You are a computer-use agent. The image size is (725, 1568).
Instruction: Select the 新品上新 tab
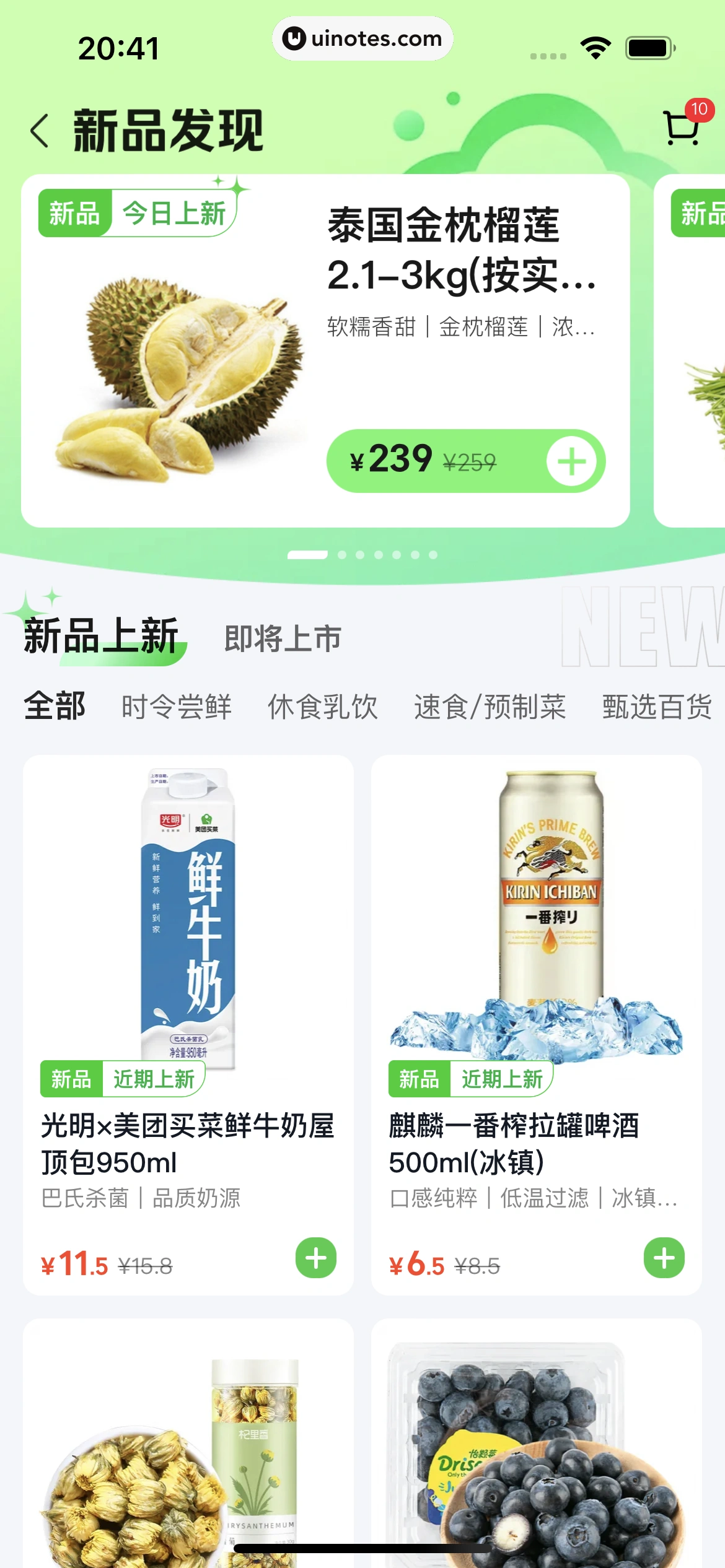(101, 637)
